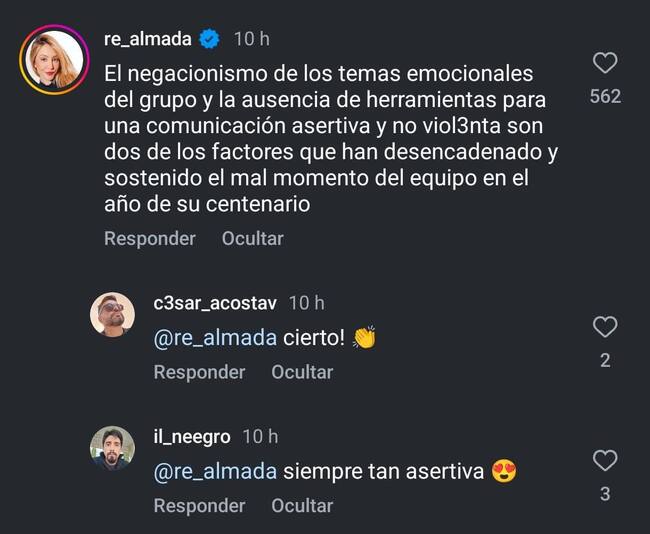Image resolution: width=650 pixels, height=534 pixels.
Task: Reply to re_almada's comment
Action: tap(150, 238)
